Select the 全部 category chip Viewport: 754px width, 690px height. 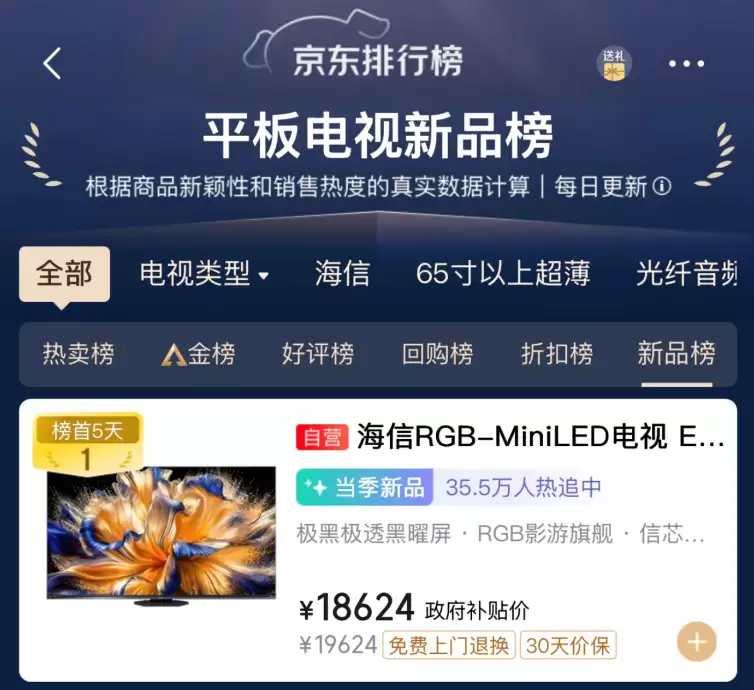pos(64,274)
